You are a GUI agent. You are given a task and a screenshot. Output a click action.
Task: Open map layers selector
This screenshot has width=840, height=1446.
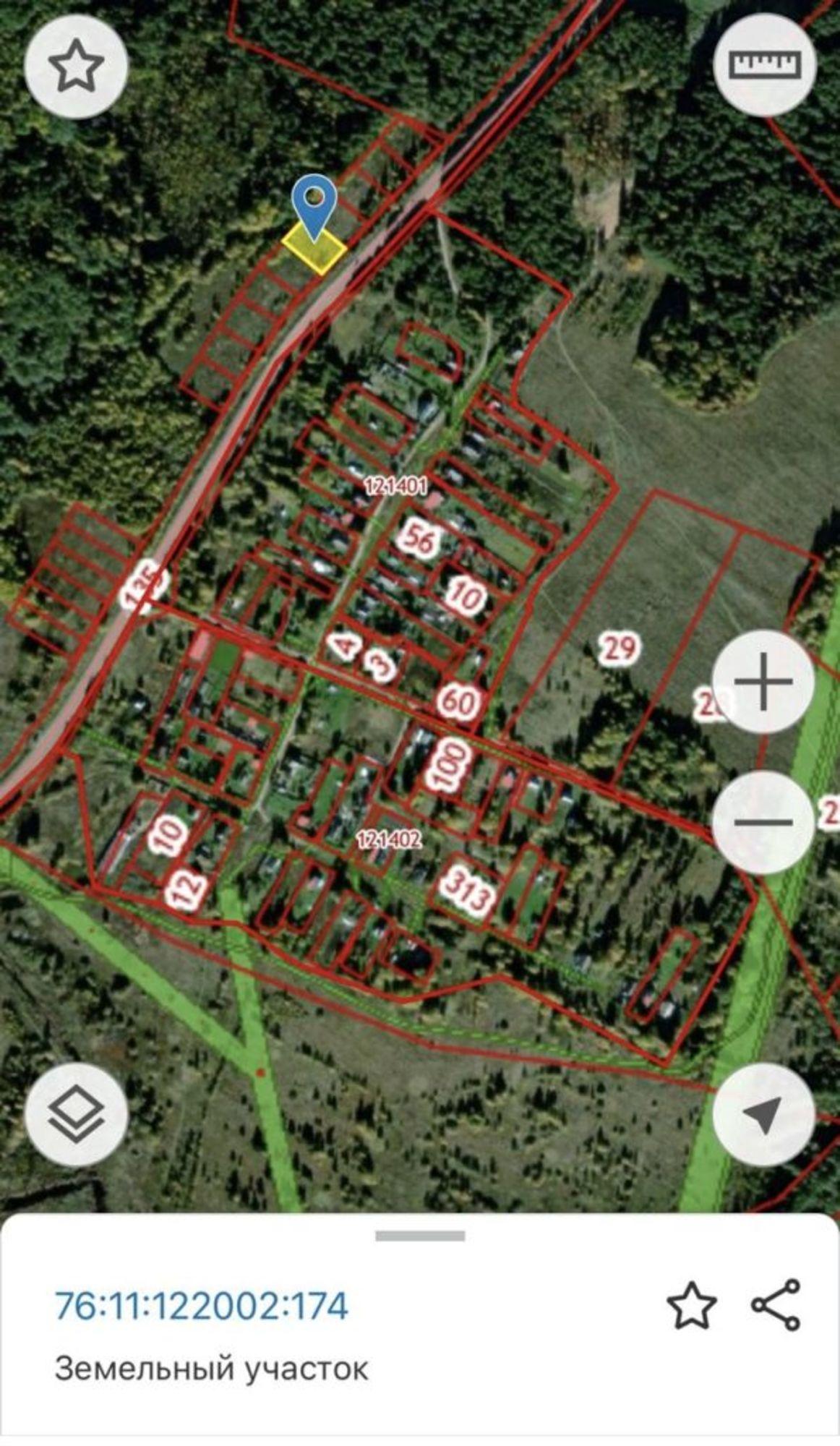[76, 1116]
